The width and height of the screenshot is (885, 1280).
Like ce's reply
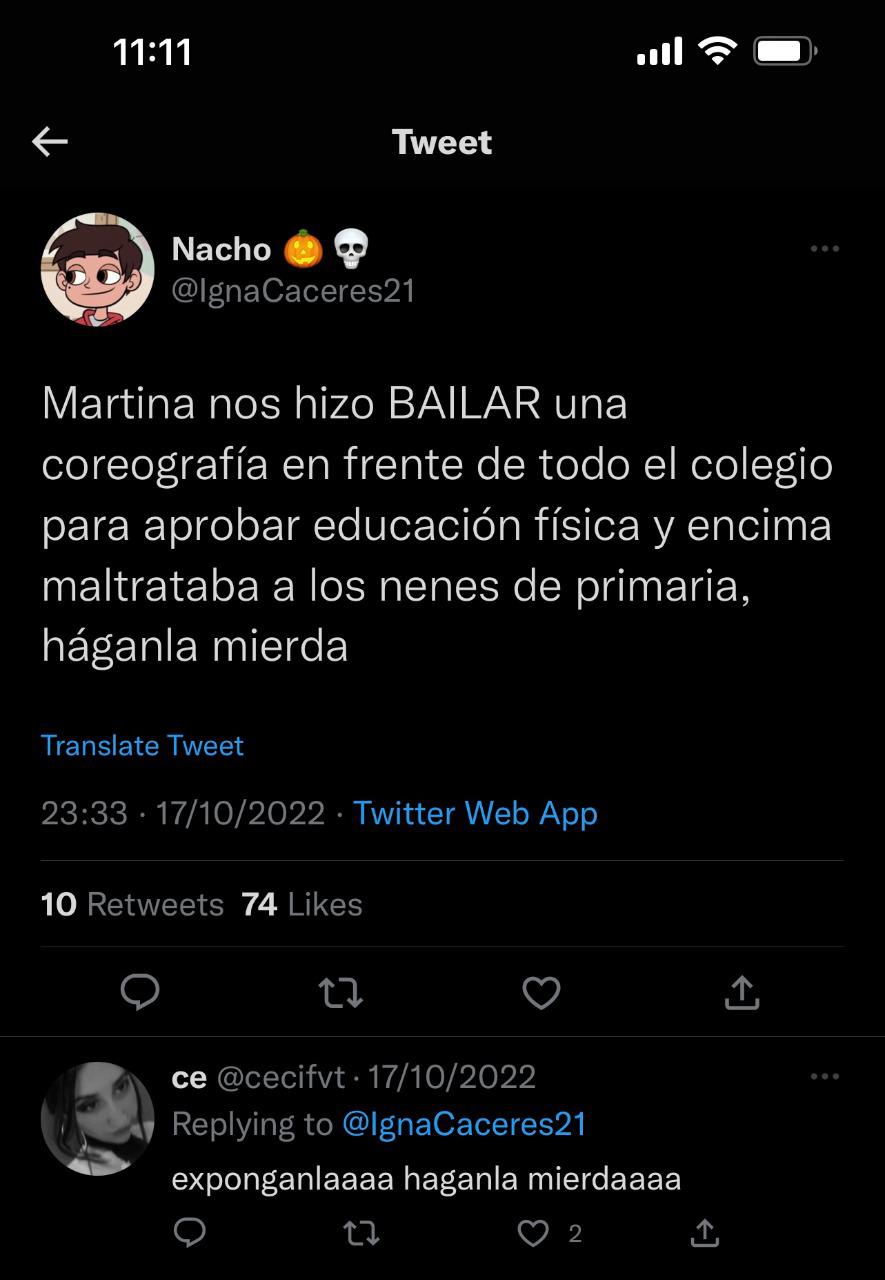tap(533, 1234)
